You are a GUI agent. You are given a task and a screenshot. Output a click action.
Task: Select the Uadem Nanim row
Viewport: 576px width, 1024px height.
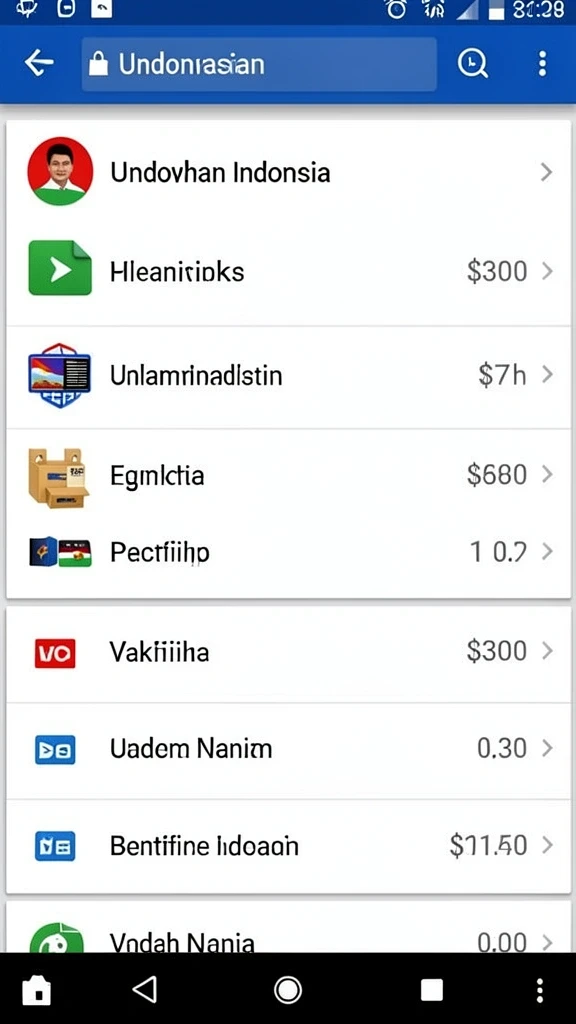(x=289, y=750)
